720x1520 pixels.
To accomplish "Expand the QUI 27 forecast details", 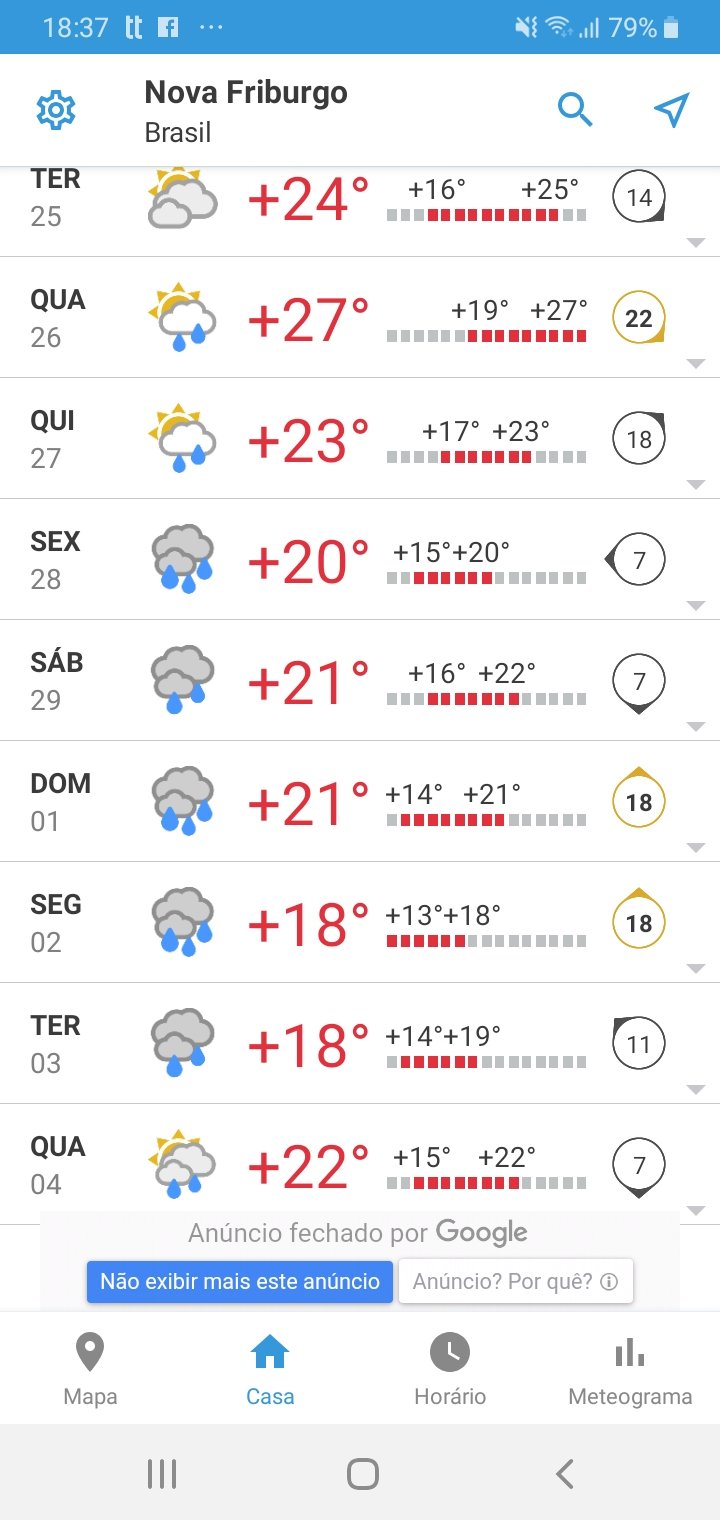I will tap(360, 439).
